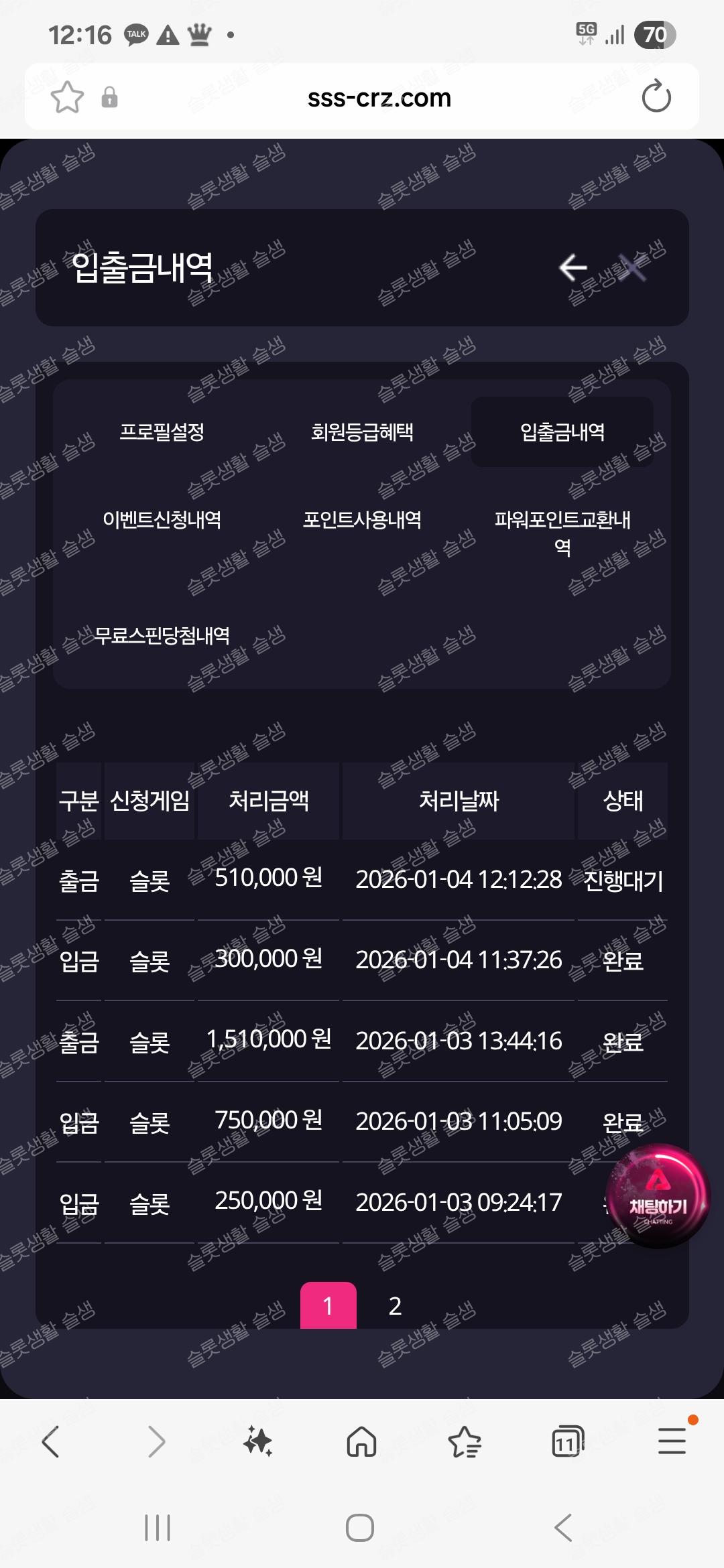Reload the page in browser
Image resolution: width=724 pixels, height=1568 pixels.
[x=656, y=97]
